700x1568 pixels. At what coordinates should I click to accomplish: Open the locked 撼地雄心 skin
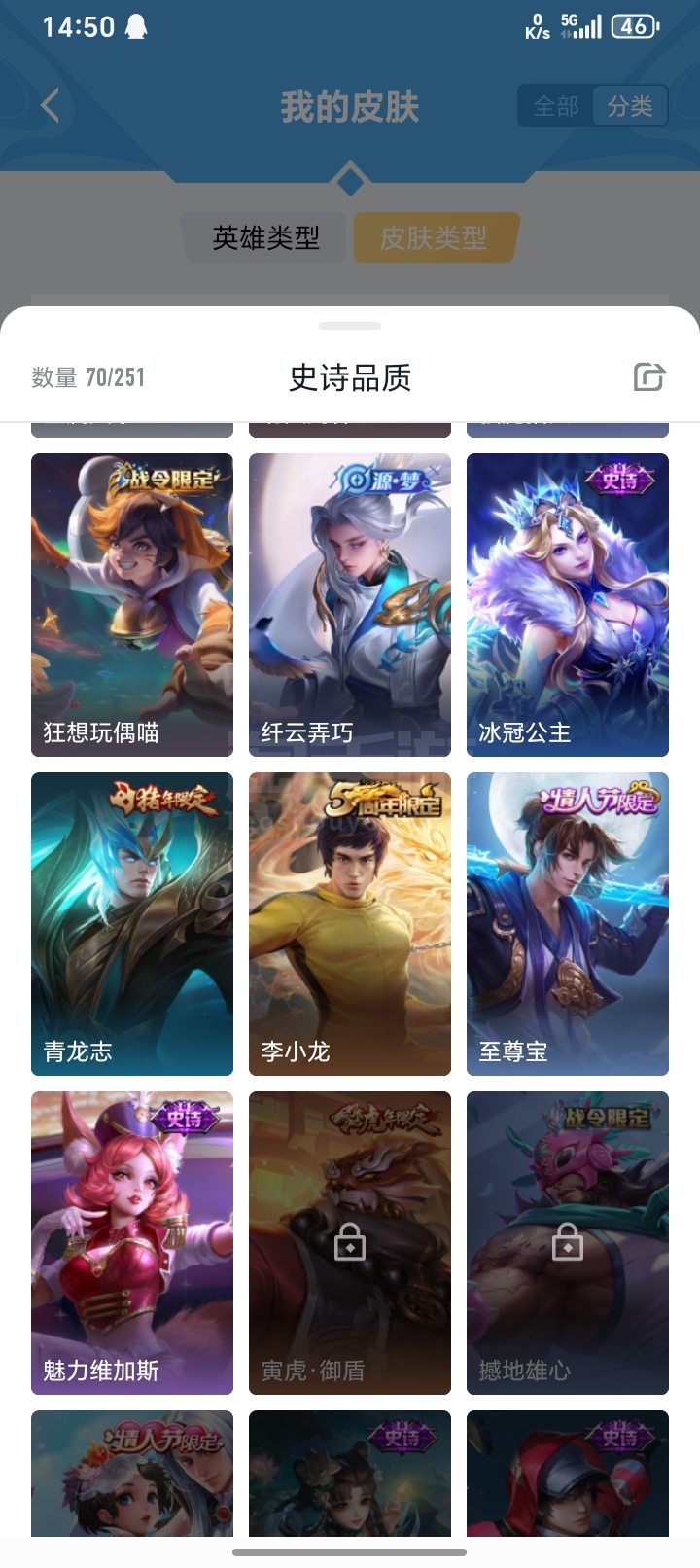point(568,1243)
